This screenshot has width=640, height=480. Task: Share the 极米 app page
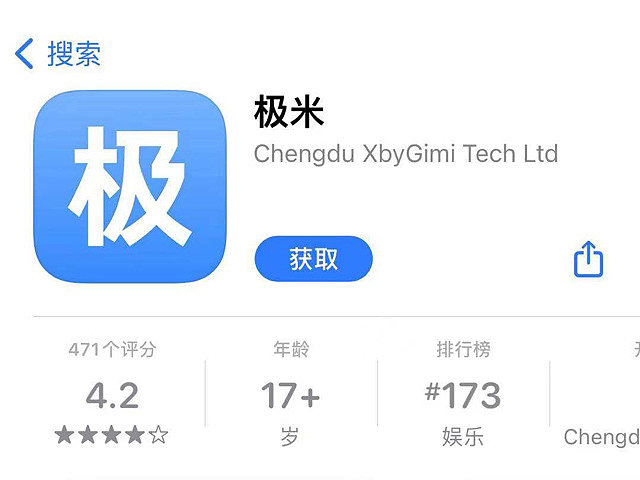(588, 259)
